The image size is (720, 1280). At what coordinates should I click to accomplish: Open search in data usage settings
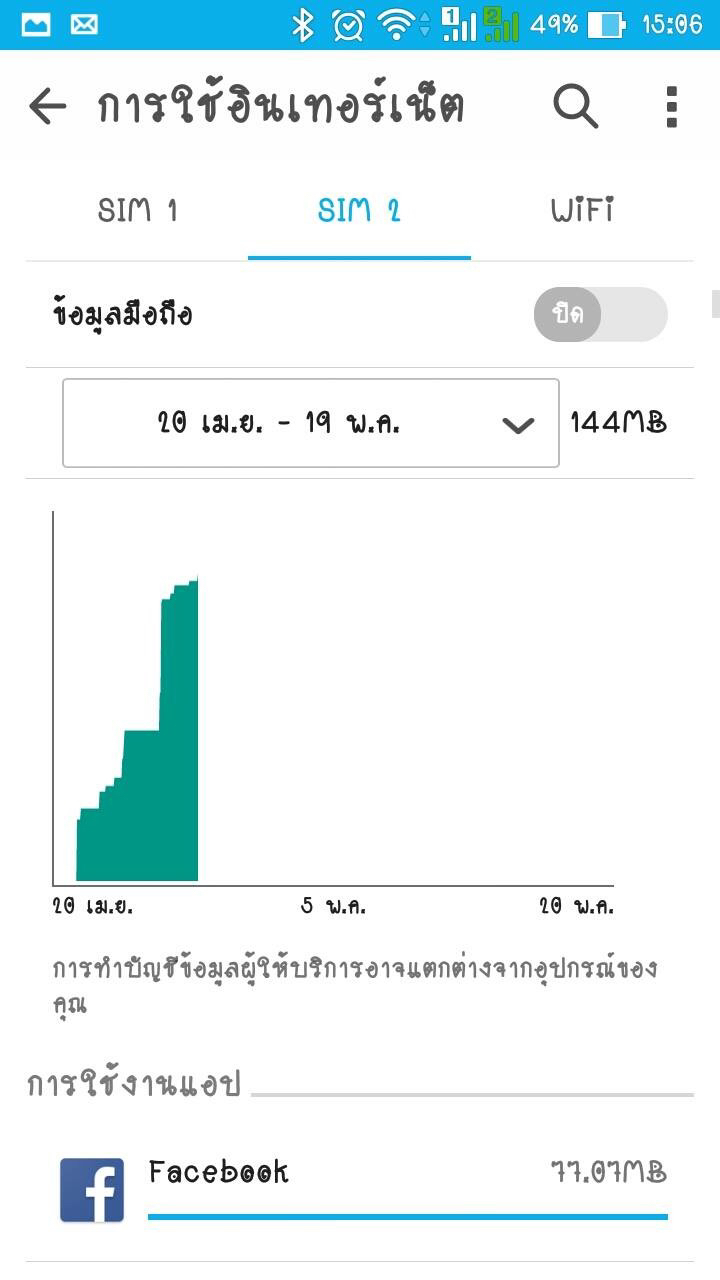(575, 106)
